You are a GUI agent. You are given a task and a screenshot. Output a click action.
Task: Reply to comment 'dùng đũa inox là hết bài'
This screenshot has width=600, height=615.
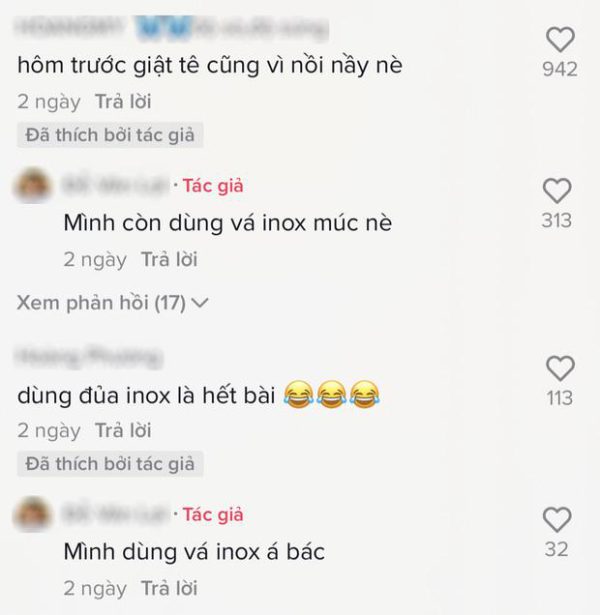(x=122, y=431)
